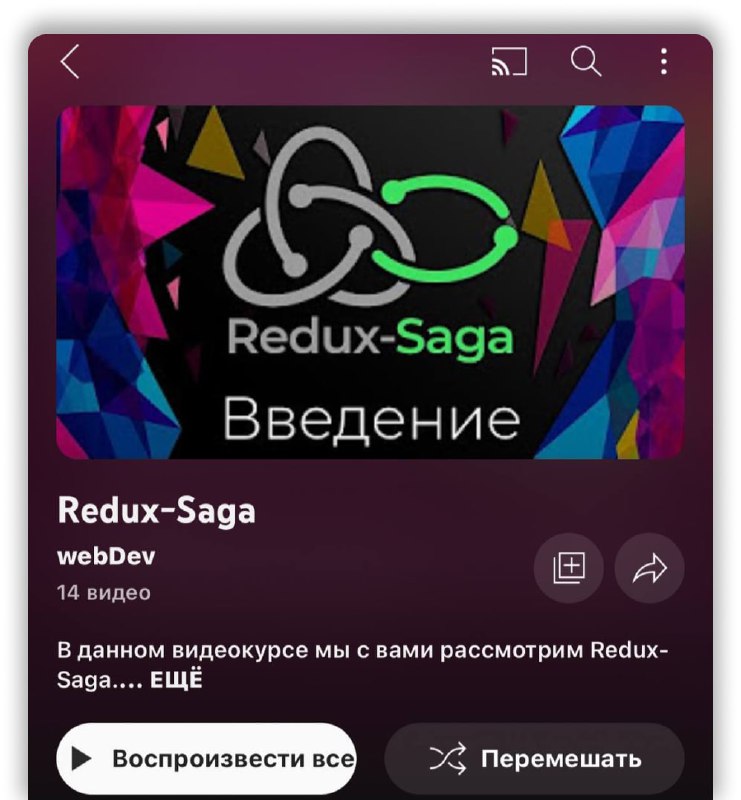Expand description with ЕЩЁ
The width and height of the screenshot is (741, 800).
click(x=176, y=680)
